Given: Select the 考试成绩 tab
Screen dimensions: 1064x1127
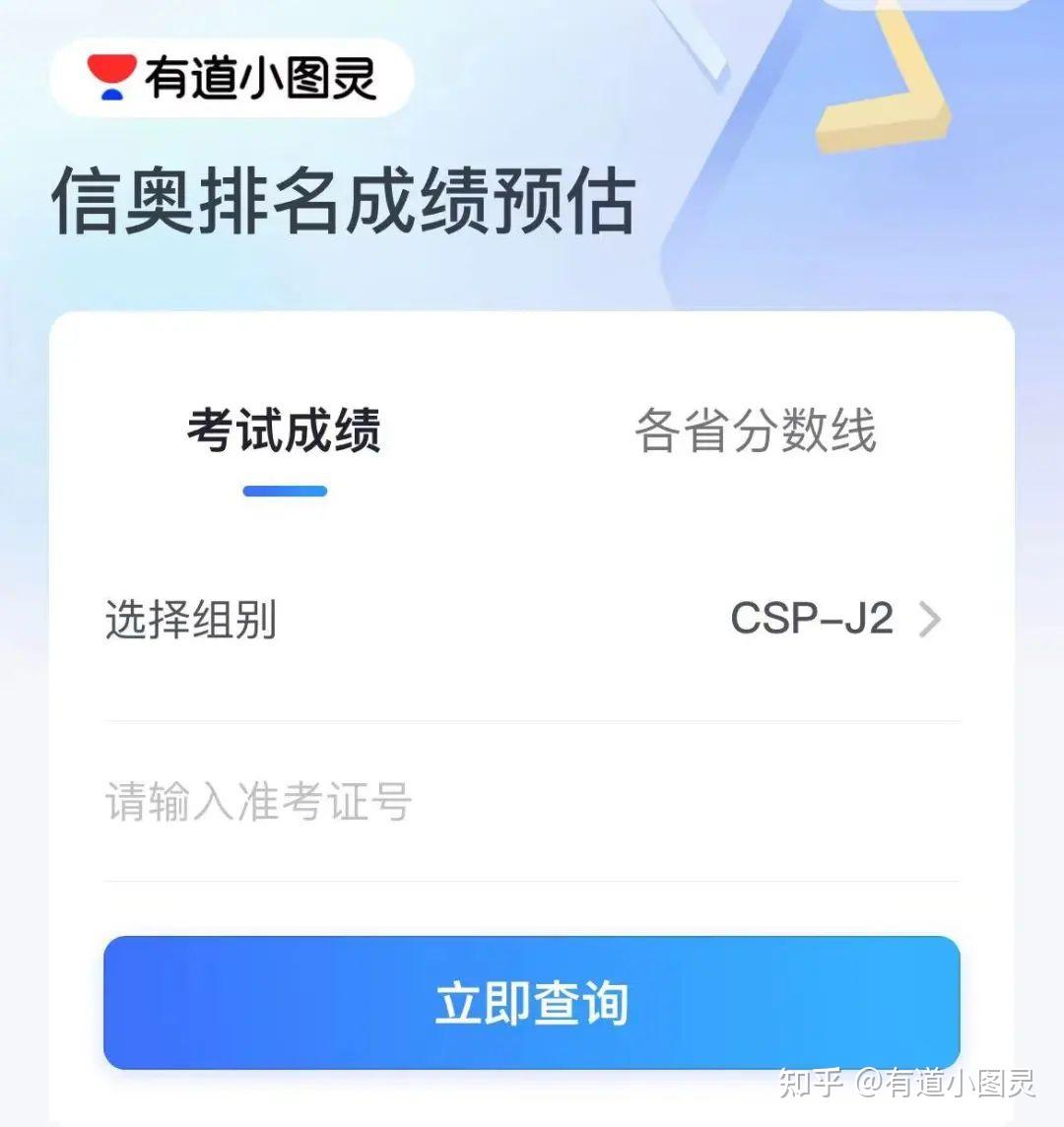Looking at the screenshot, I should (286, 429).
